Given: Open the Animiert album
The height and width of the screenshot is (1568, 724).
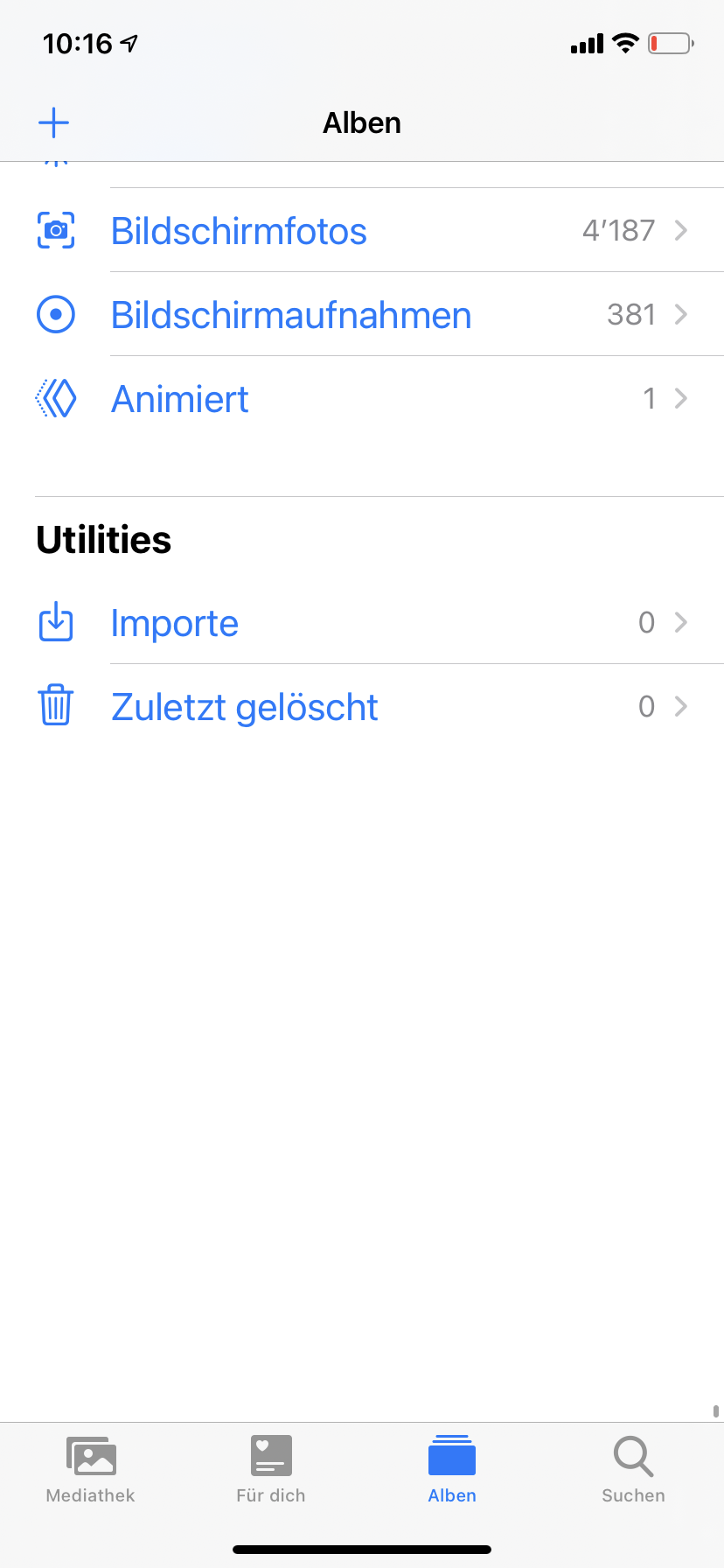Looking at the screenshot, I should point(362,398).
